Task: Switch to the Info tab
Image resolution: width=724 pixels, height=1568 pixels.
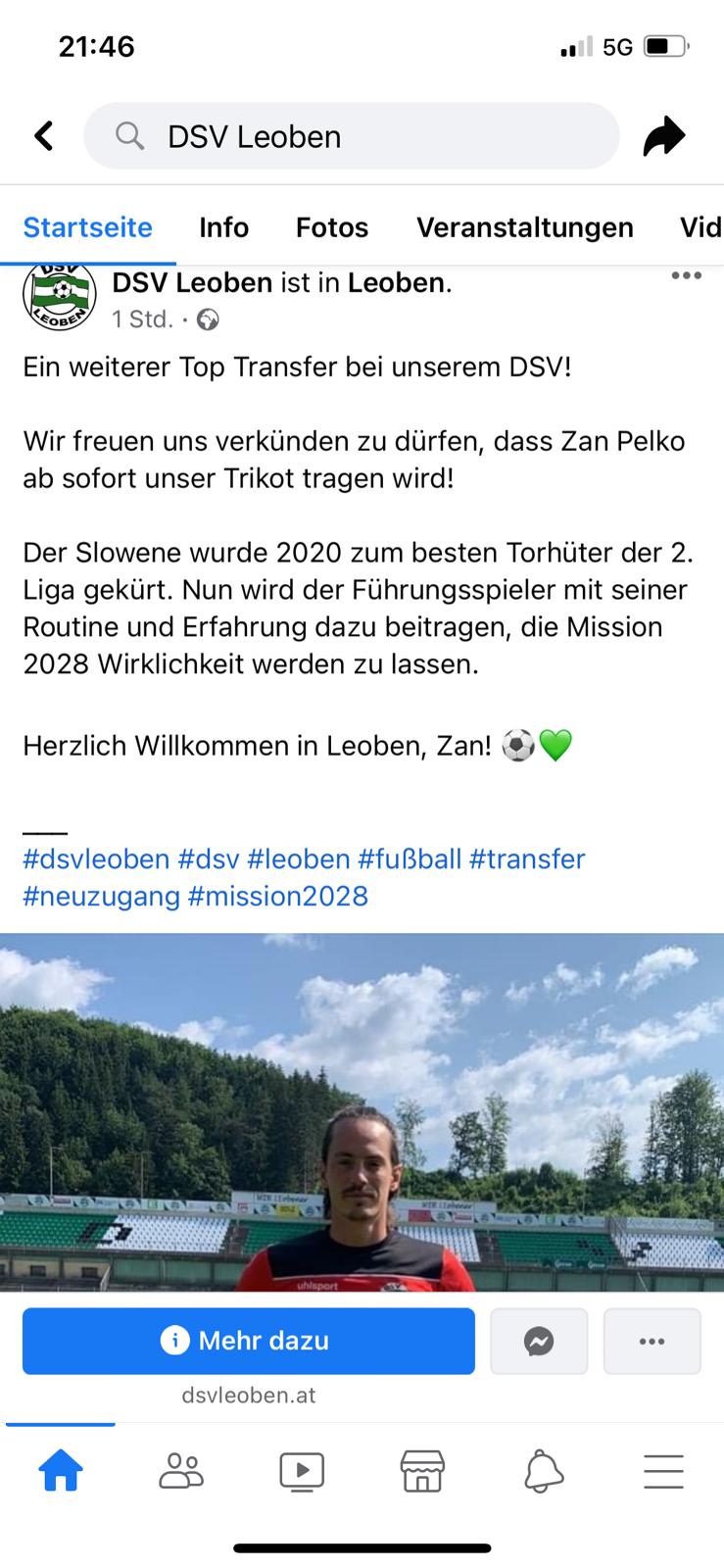Action: 223,227
